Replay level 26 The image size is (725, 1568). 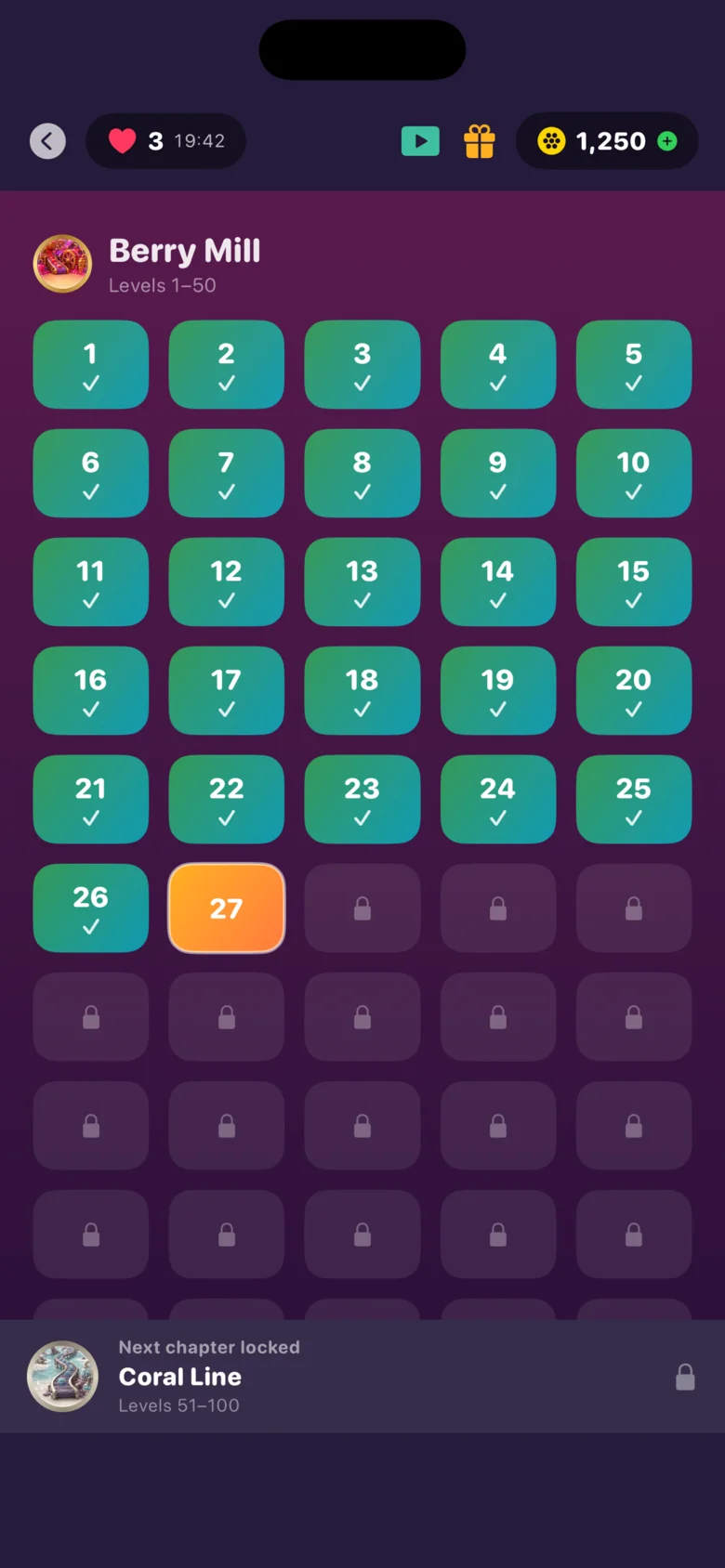click(91, 908)
